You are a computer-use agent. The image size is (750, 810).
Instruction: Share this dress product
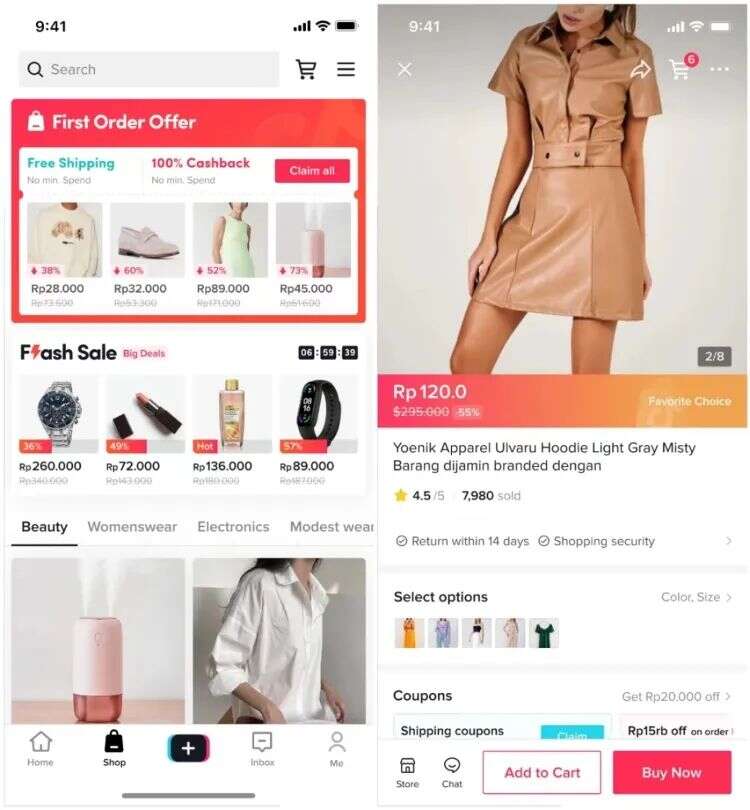(640, 69)
